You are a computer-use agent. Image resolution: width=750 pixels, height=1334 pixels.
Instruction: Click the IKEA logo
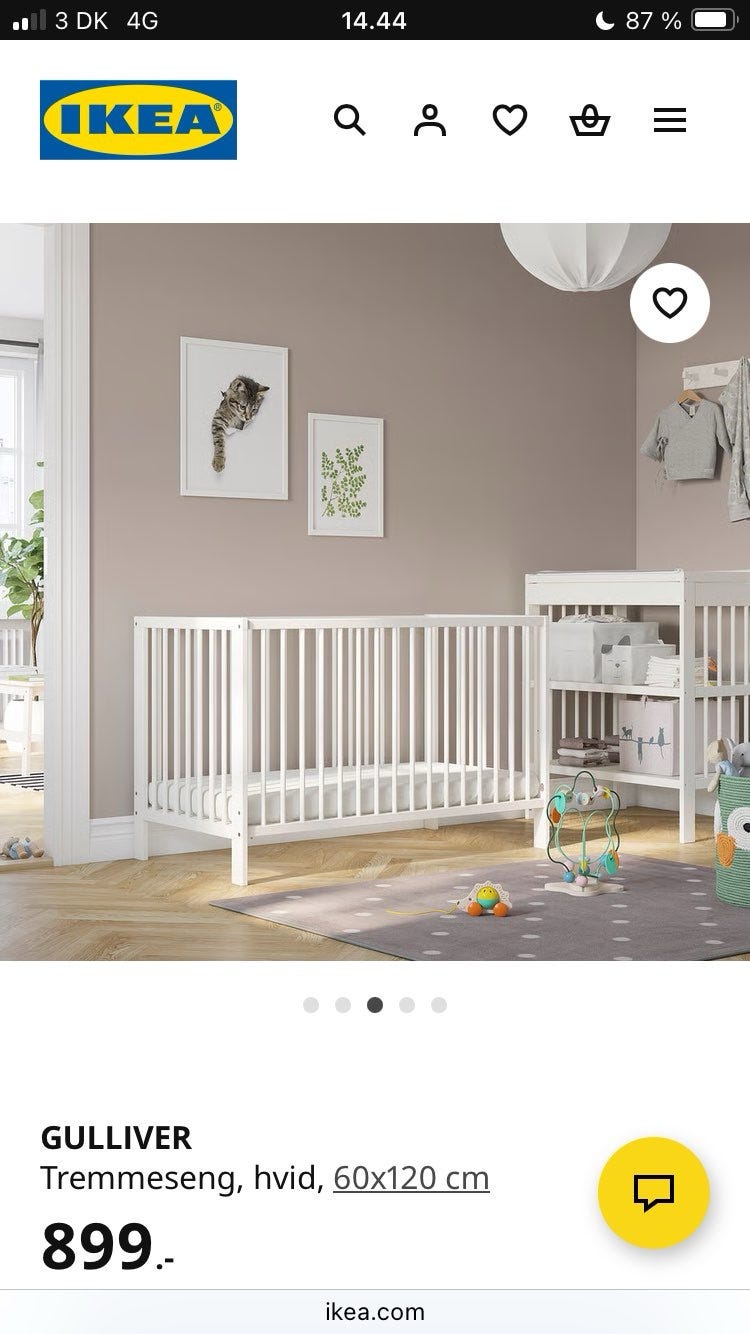(x=137, y=118)
